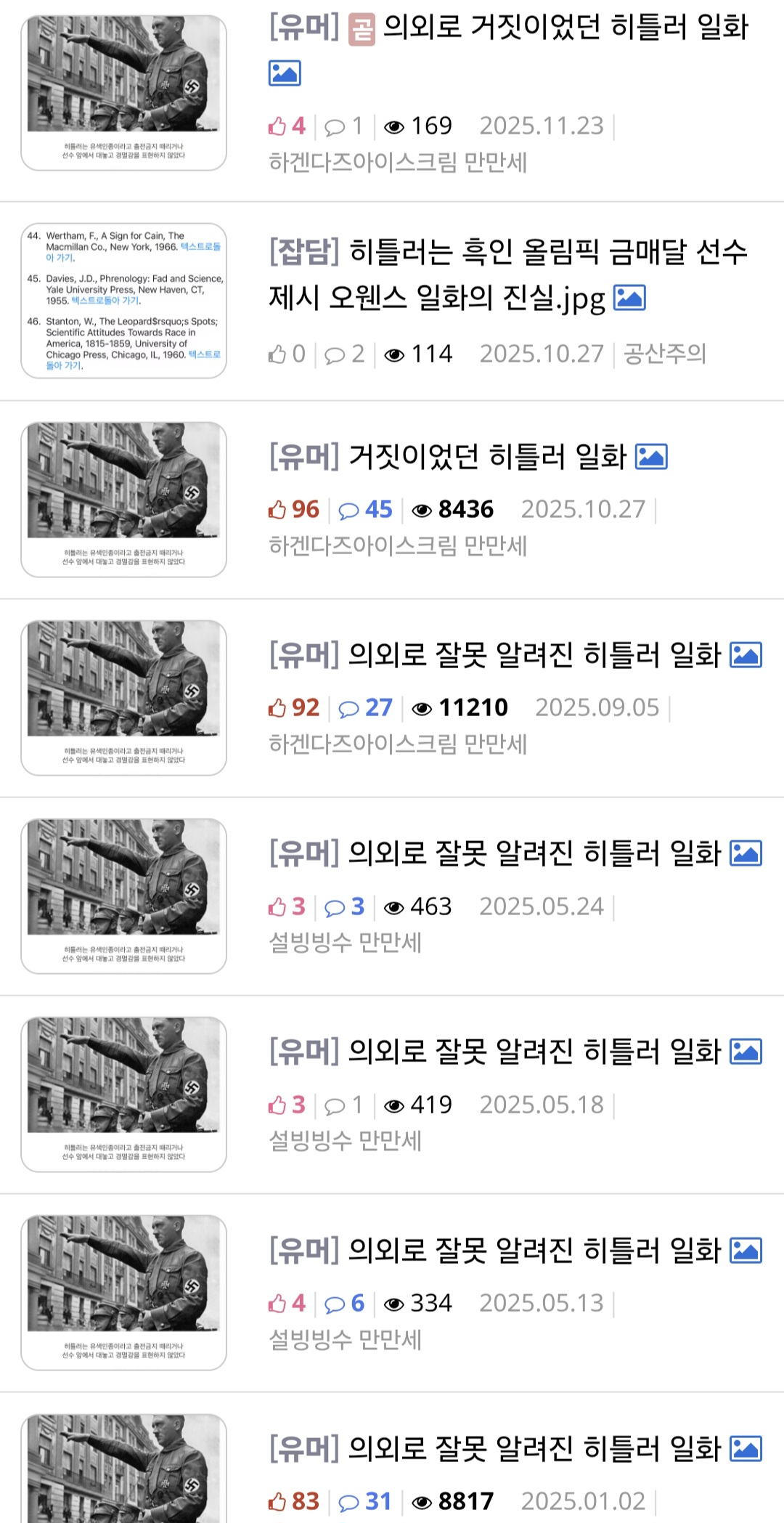Open post '의외로 거짓이었던 히틀러 일화'
Viewport: 784px width, 1523px height.
(x=565, y=28)
